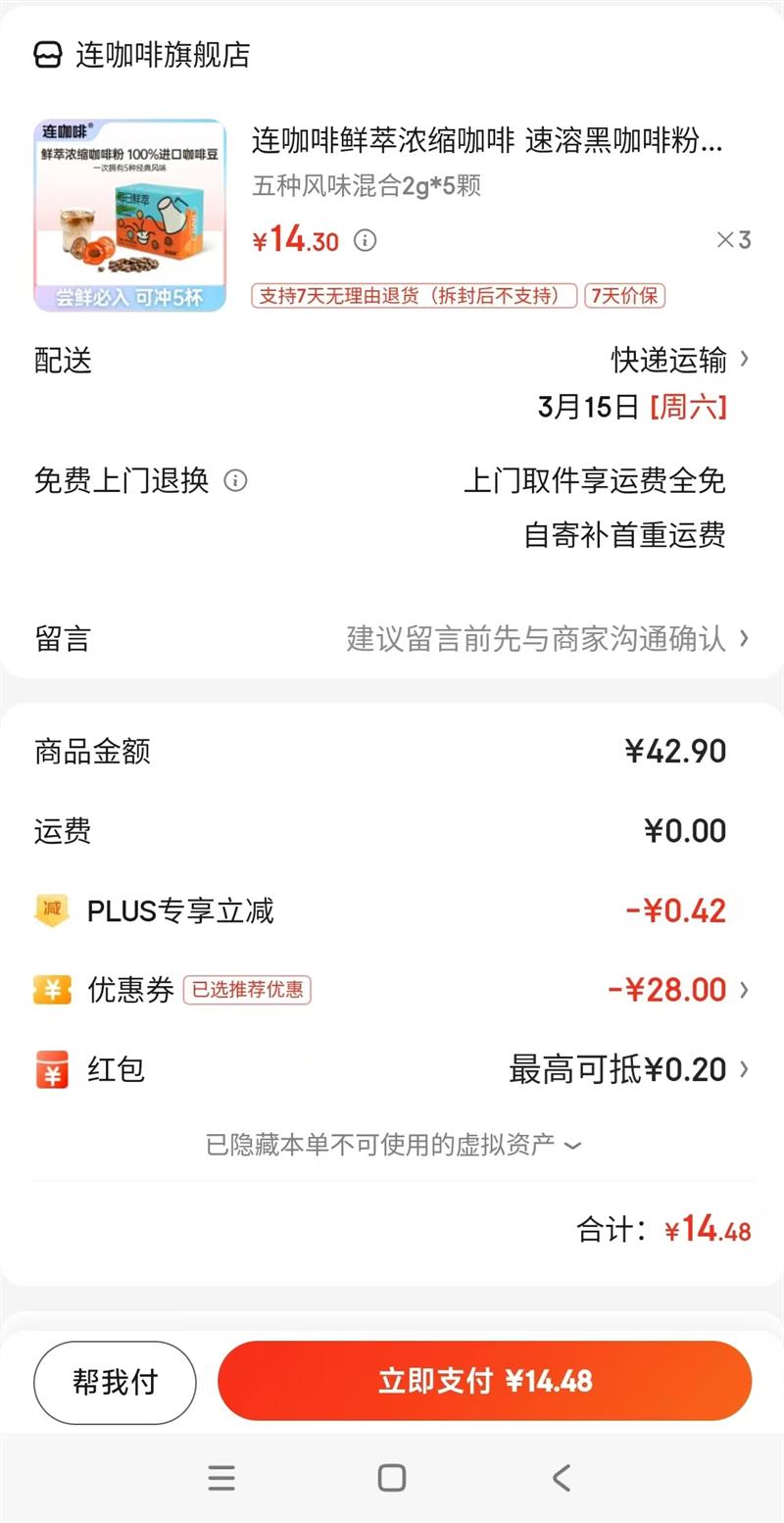Change the 快递运输 delivery method
The image size is (784, 1523).
680,360
